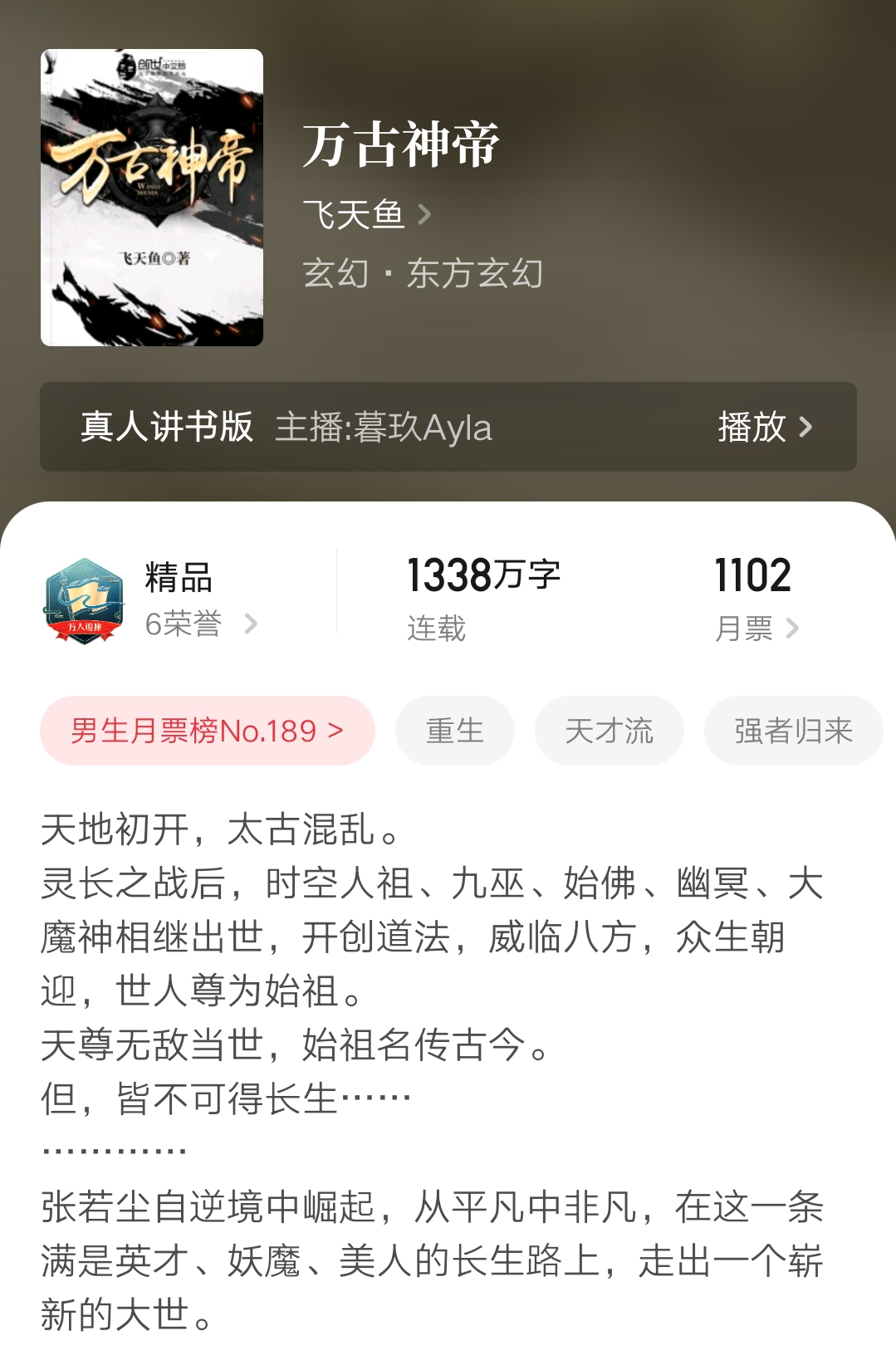Click the book cover of 万古神帝
This screenshot has height=1355, width=896.
(x=154, y=199)
